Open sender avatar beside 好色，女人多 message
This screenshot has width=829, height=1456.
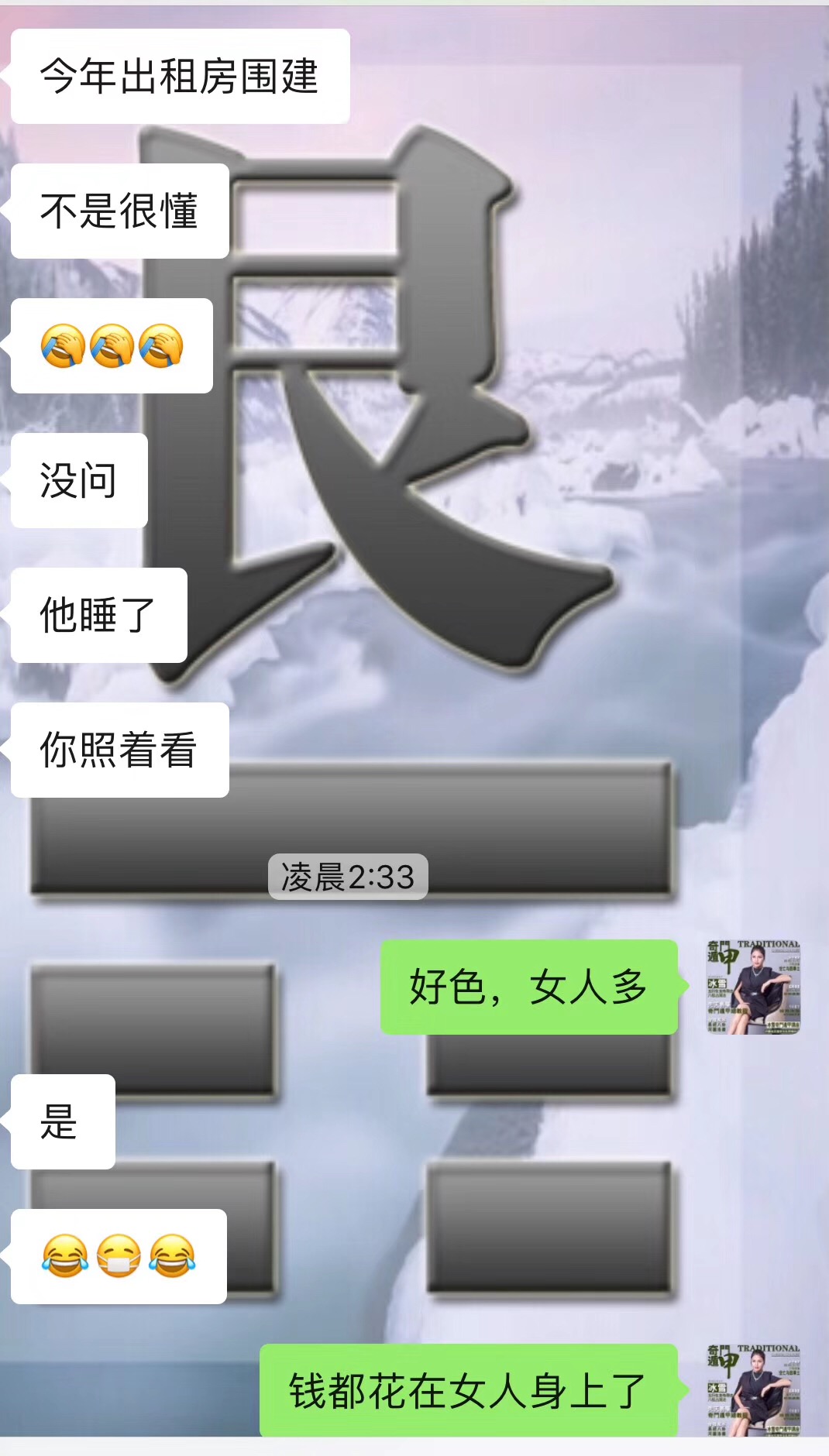pos(752,987)
